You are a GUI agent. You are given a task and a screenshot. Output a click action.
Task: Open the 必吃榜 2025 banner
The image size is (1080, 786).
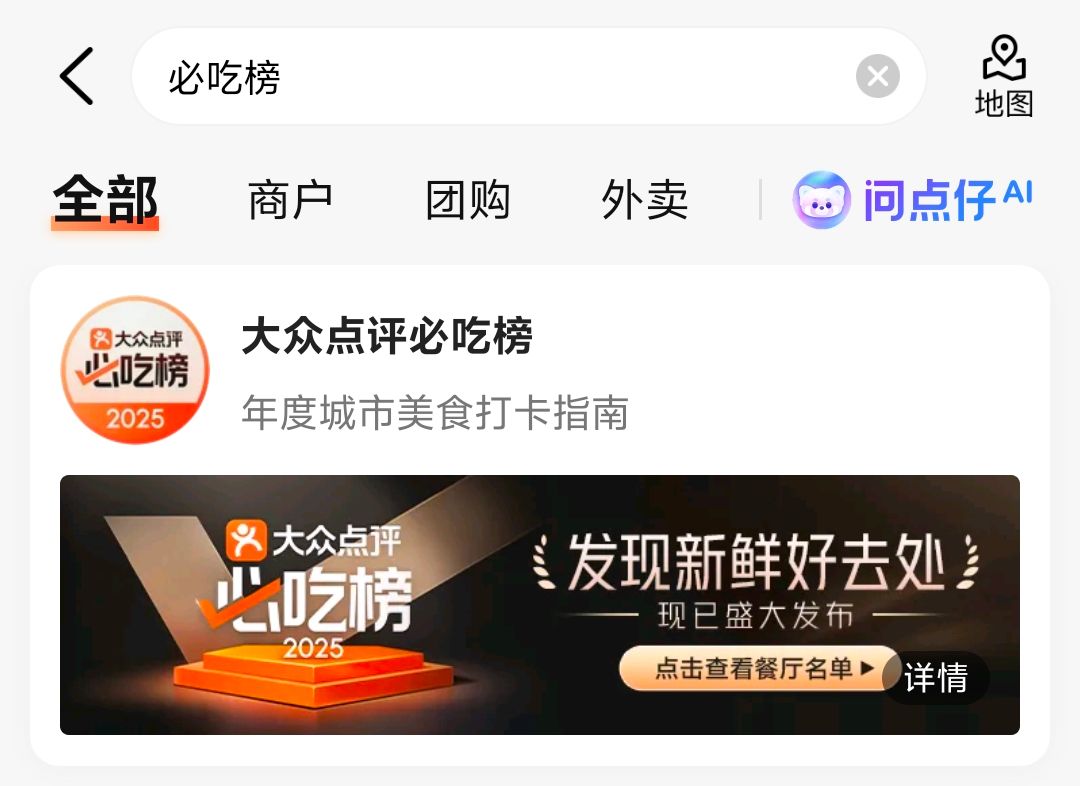tap(540, 605)
